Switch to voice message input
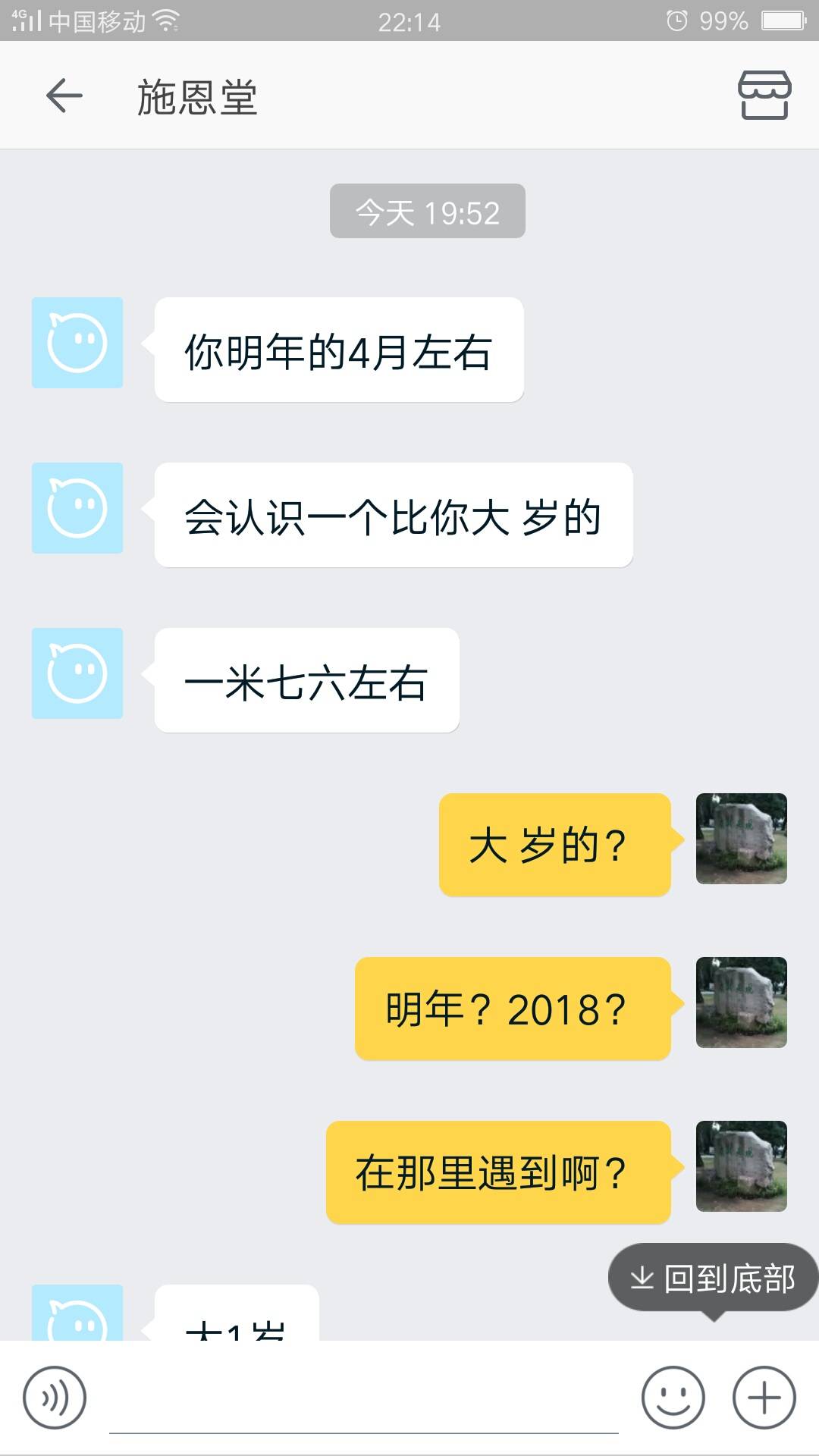 coord(55,1397)
